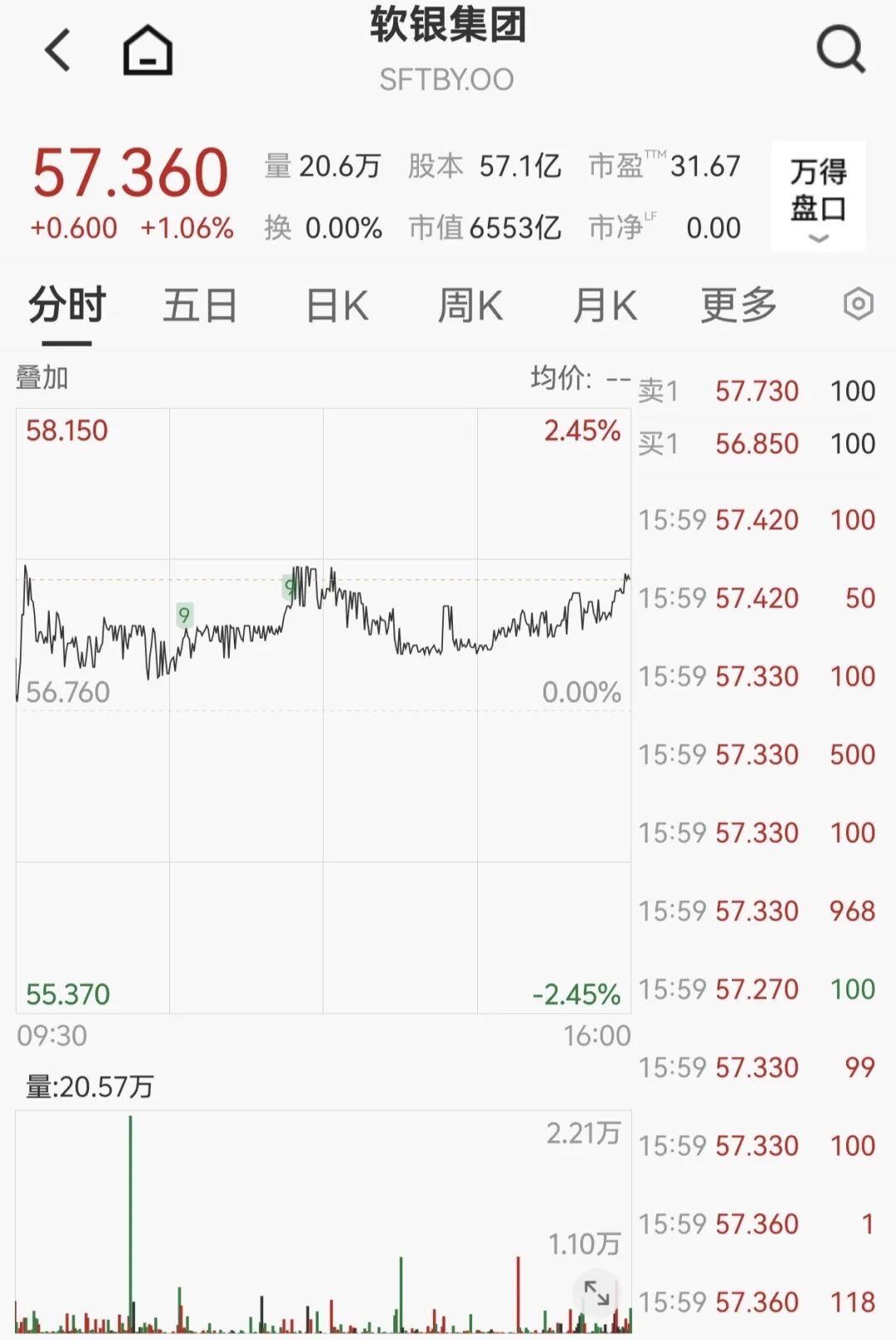
Task: Expand the 万得盘口 dropdown
Action: [x=818, y=197]
